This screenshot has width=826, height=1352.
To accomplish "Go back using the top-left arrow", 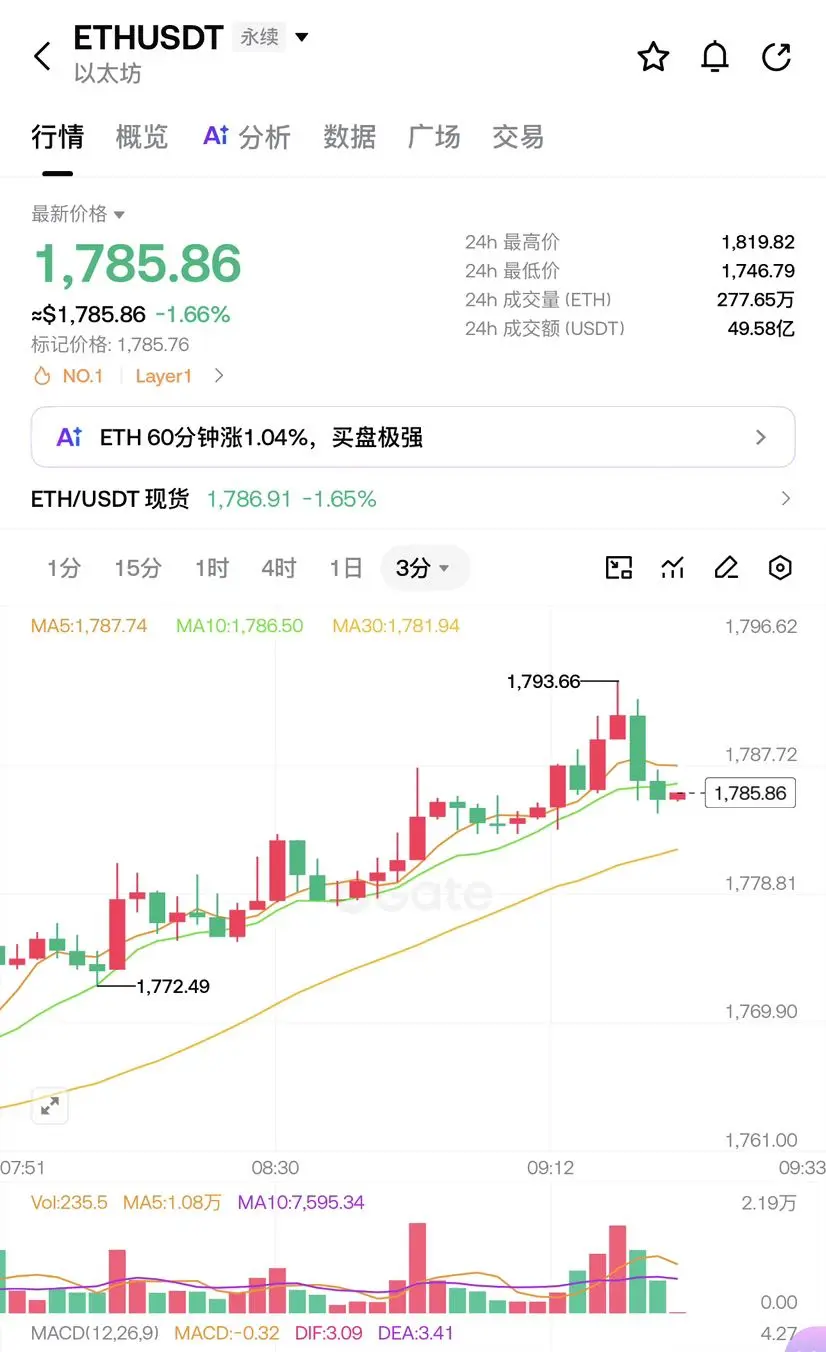I will 42,56.
